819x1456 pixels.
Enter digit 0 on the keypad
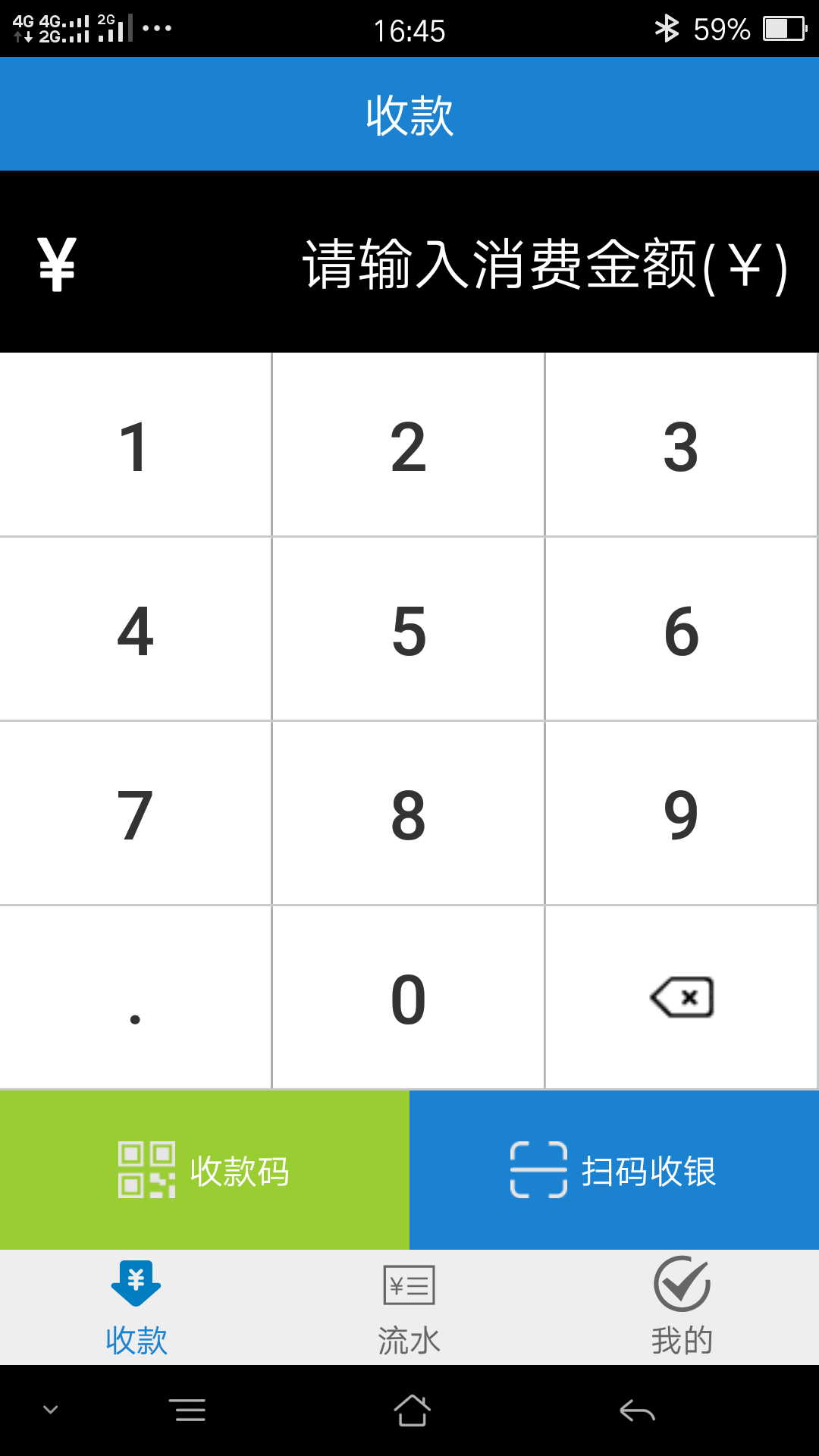[408, 998]
